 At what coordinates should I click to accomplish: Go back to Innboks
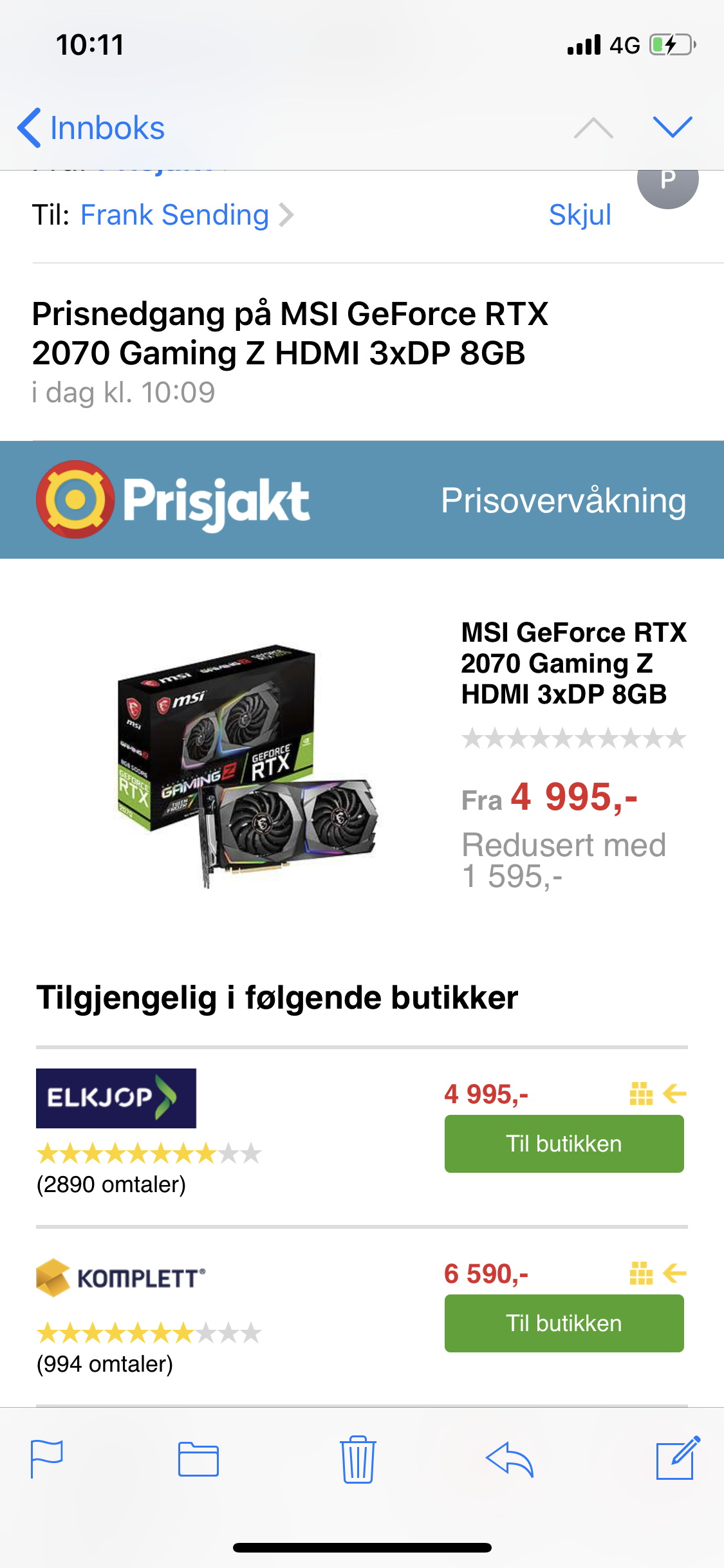(91, 127)
